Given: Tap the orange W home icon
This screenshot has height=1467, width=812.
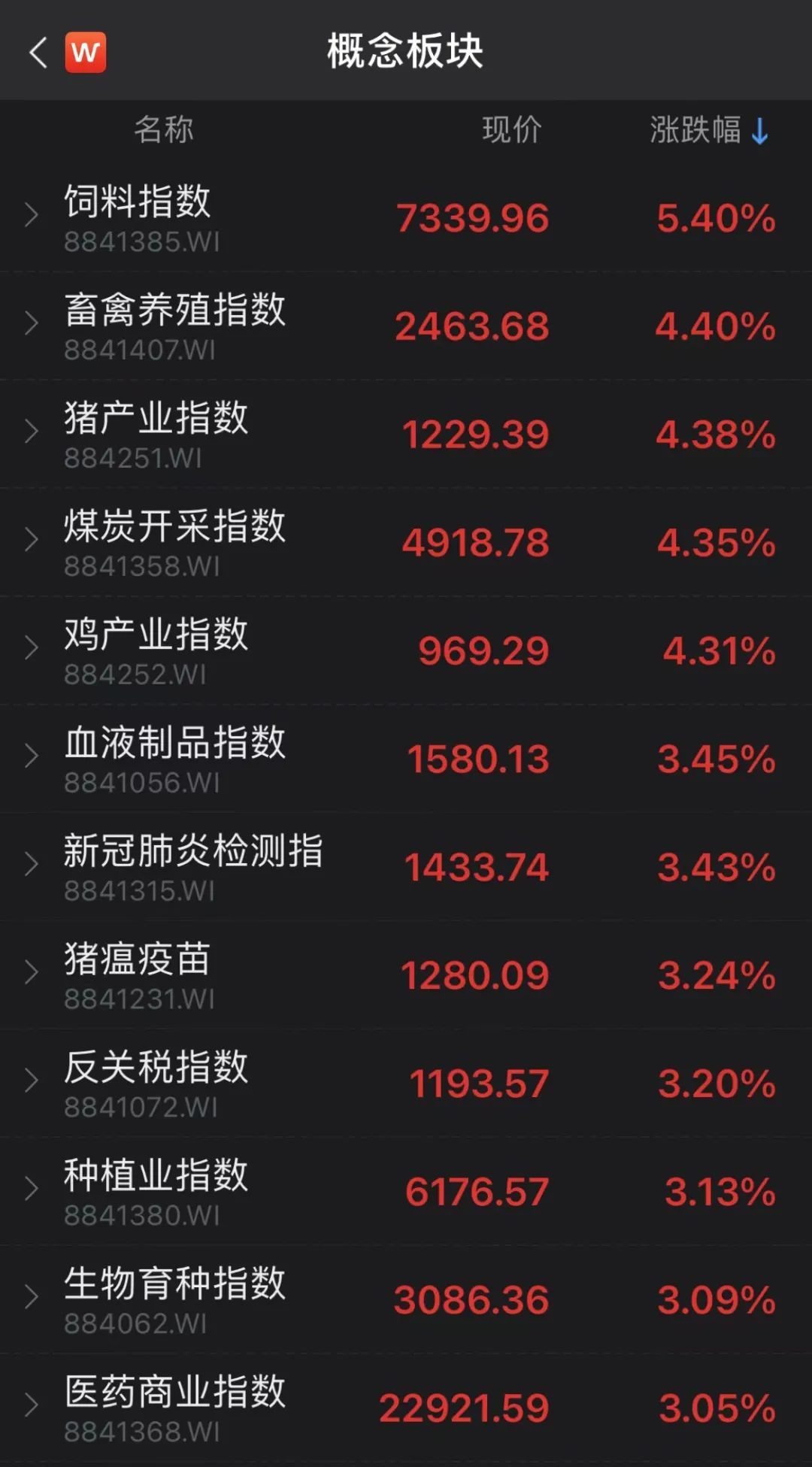Looking at the screenshot, I should tap(86, 53).
